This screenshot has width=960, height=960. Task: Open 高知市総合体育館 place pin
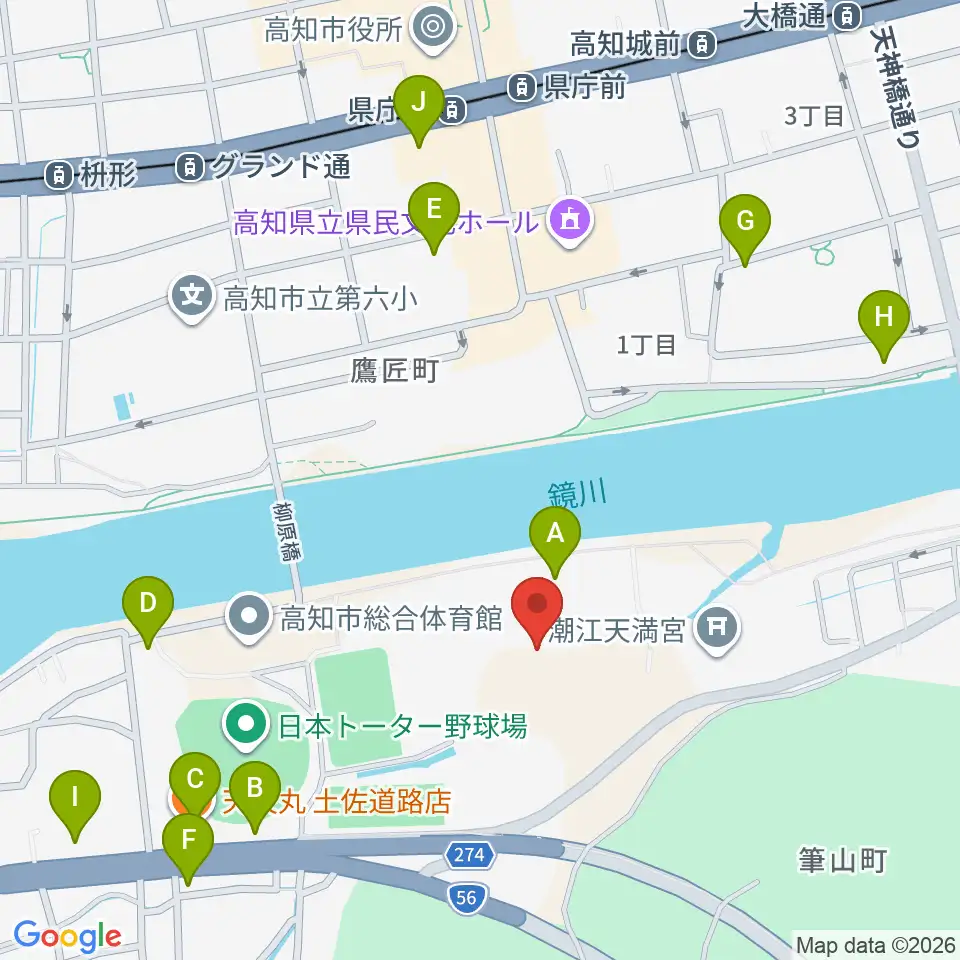tap(249, 618)
